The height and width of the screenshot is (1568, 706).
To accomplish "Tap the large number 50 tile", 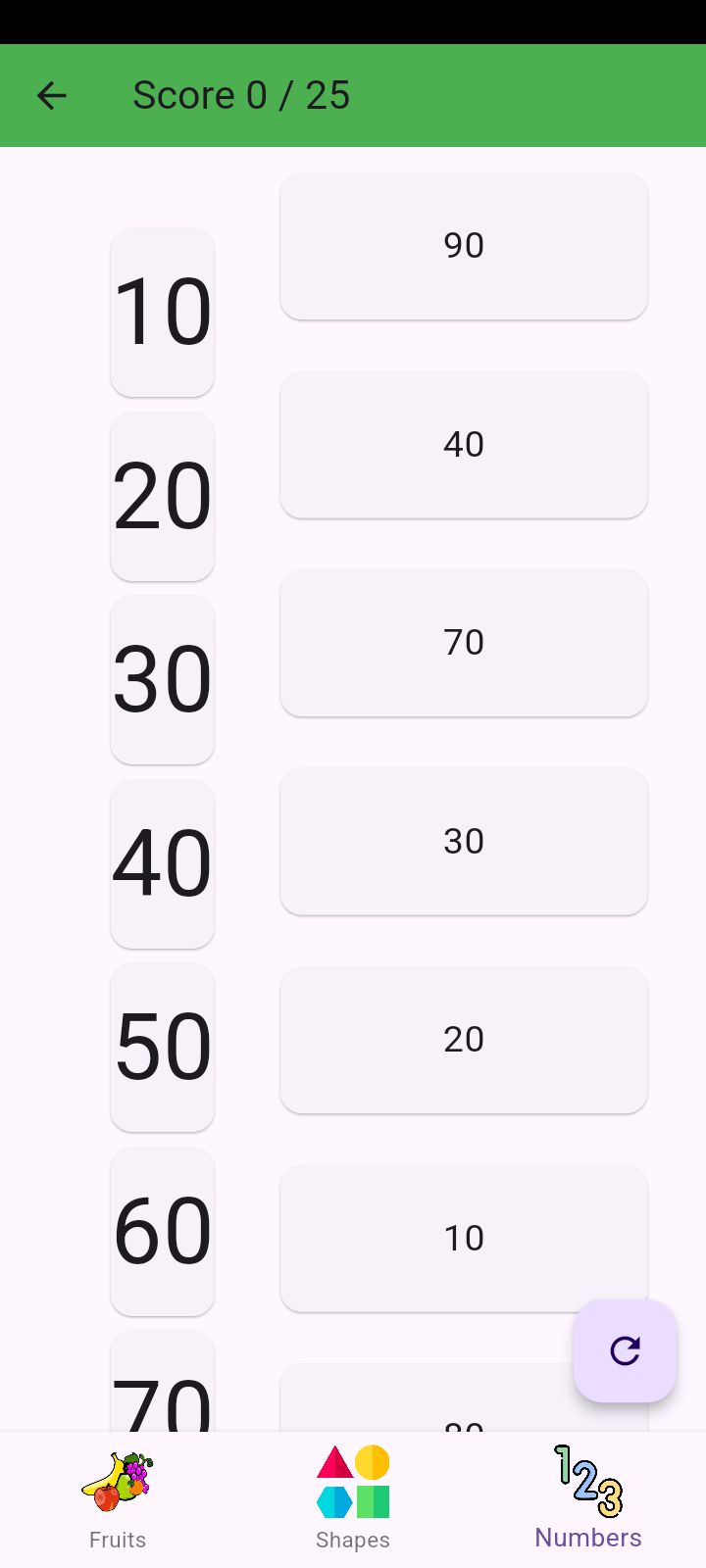I will (x=163, y=1048).
